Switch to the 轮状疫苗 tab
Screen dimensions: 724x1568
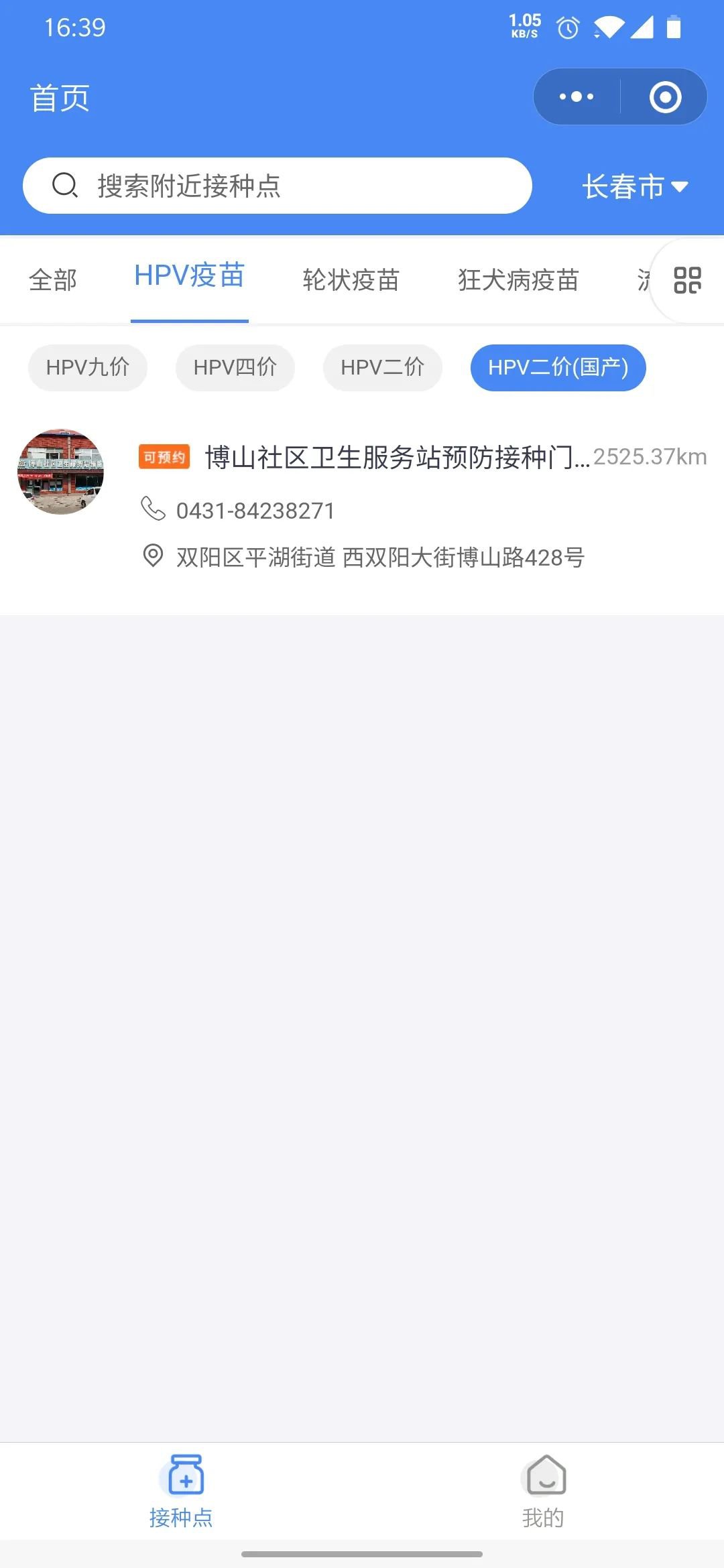[351, 280]
